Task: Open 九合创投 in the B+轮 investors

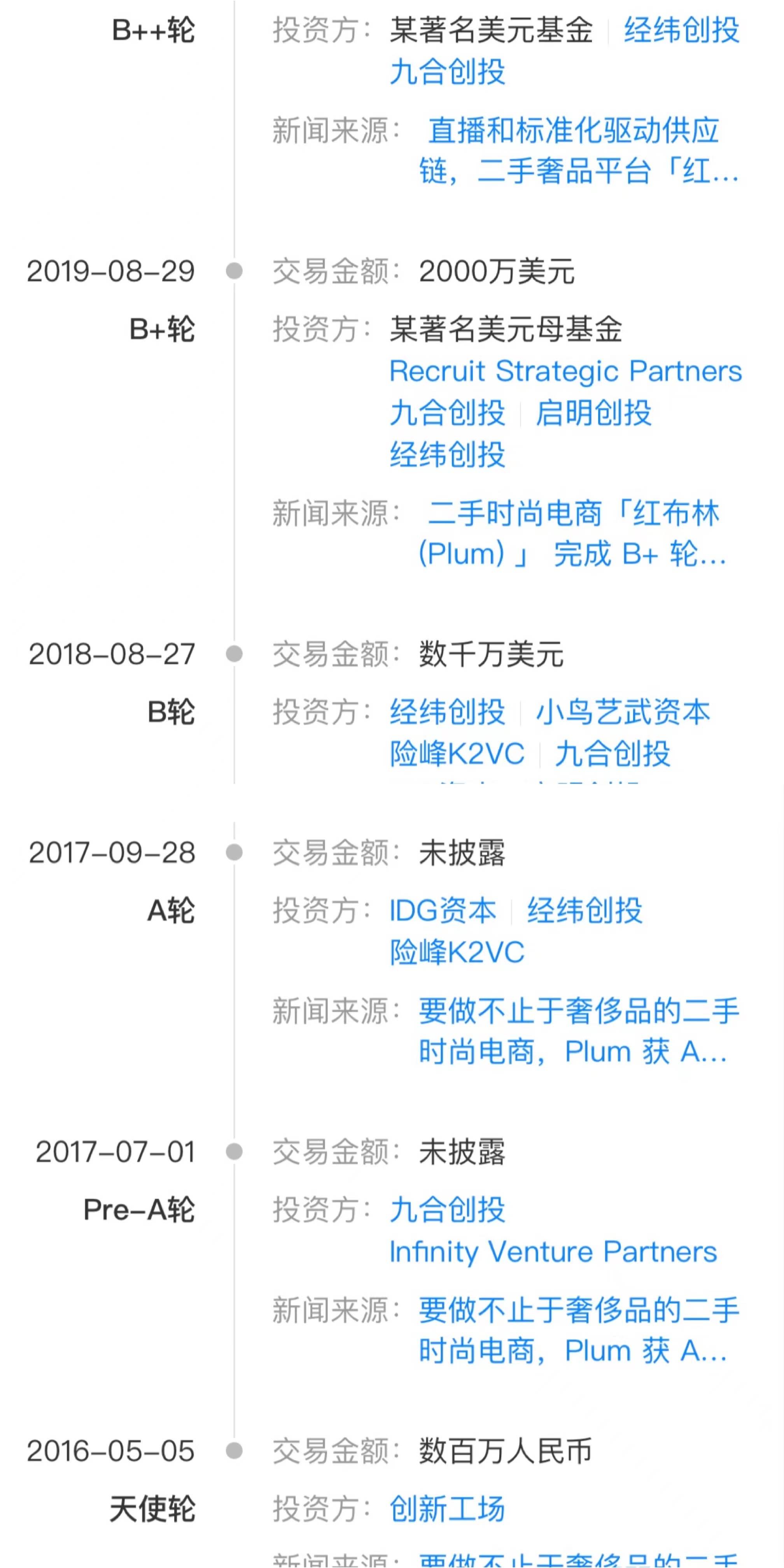Action: [x=448, y=413]
